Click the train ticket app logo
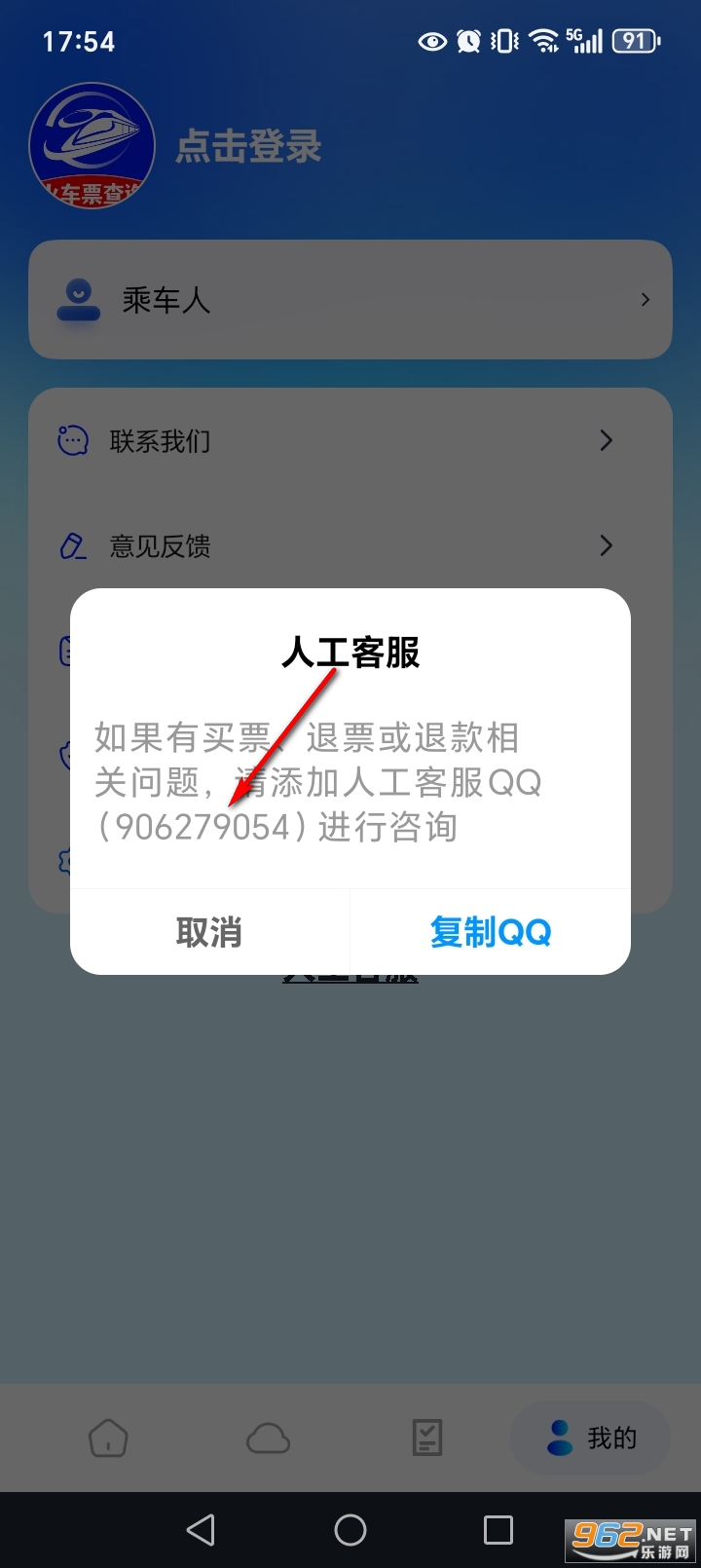 [92, 144]
